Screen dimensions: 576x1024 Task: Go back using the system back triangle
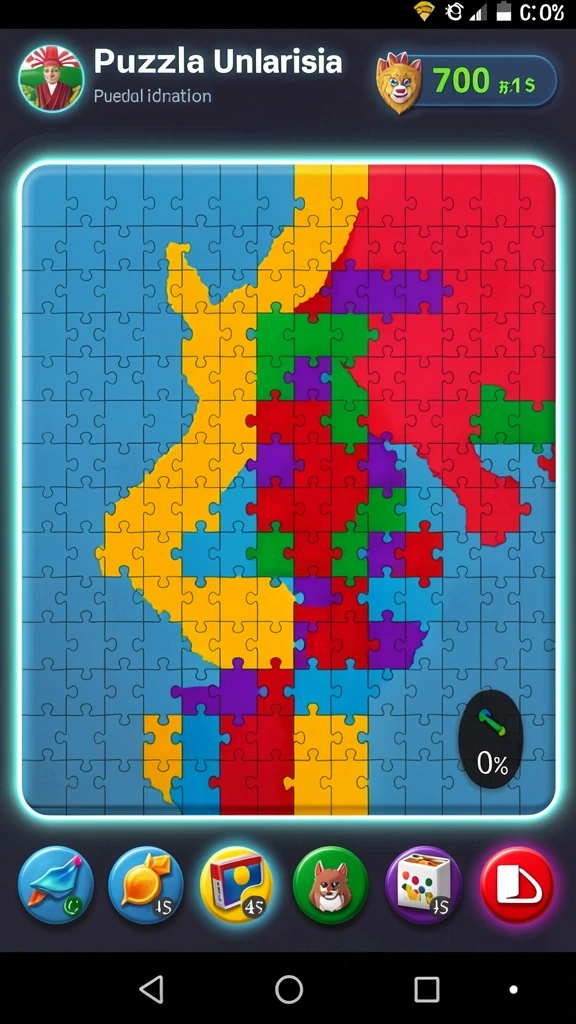[152, 989]
